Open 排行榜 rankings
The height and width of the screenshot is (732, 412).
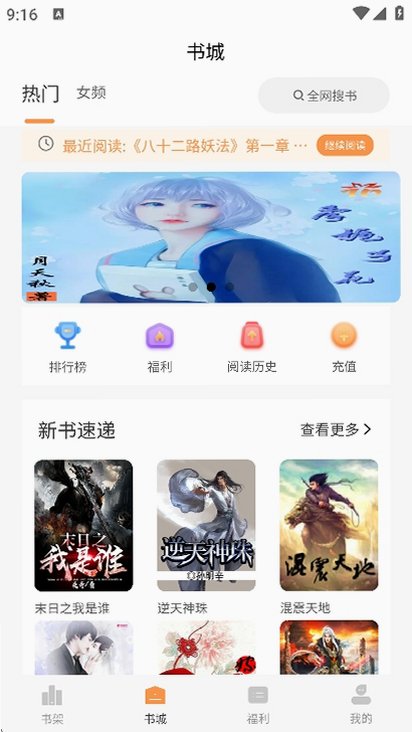68,347
